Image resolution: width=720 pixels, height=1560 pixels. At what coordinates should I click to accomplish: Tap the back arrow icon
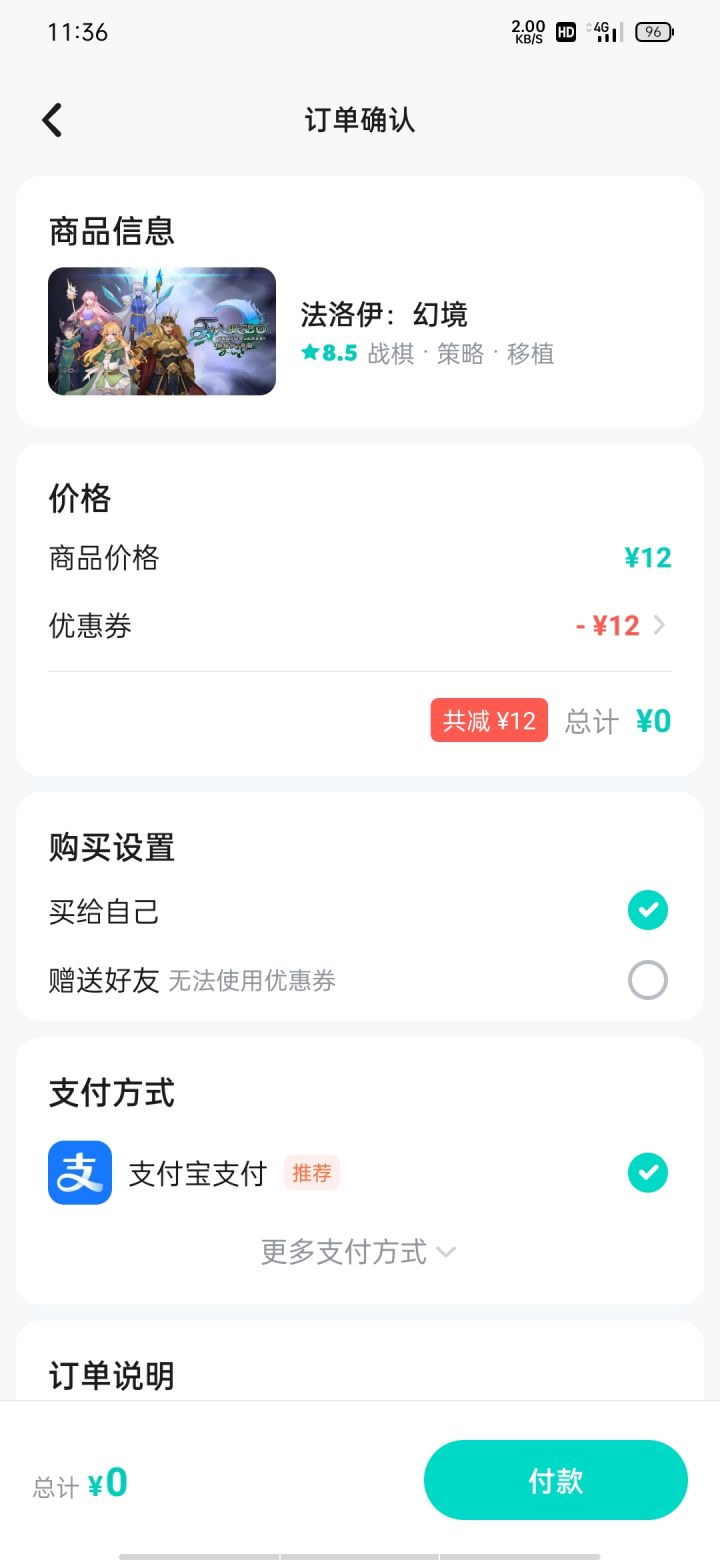(52, 119)
